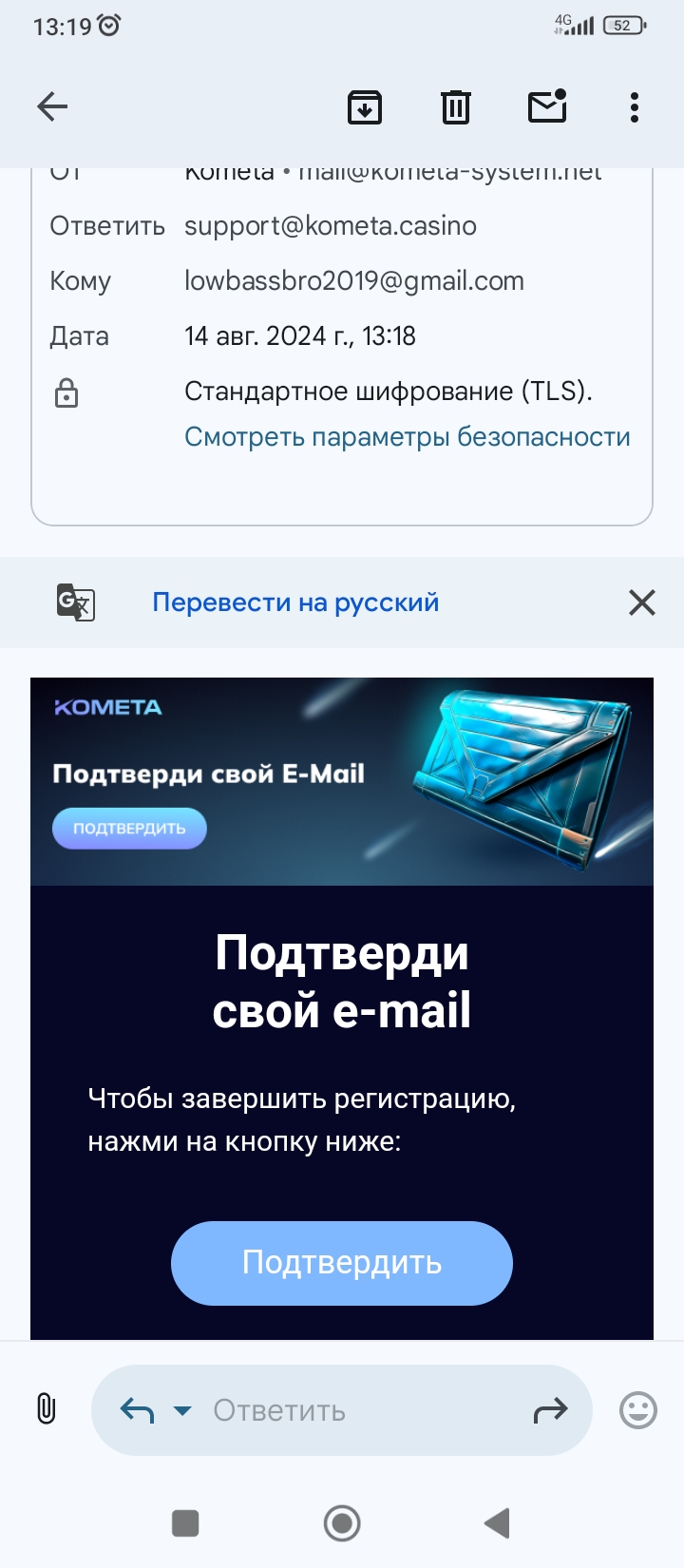
Task: Mark the email as unread
Action: click(x=547, y=106)
